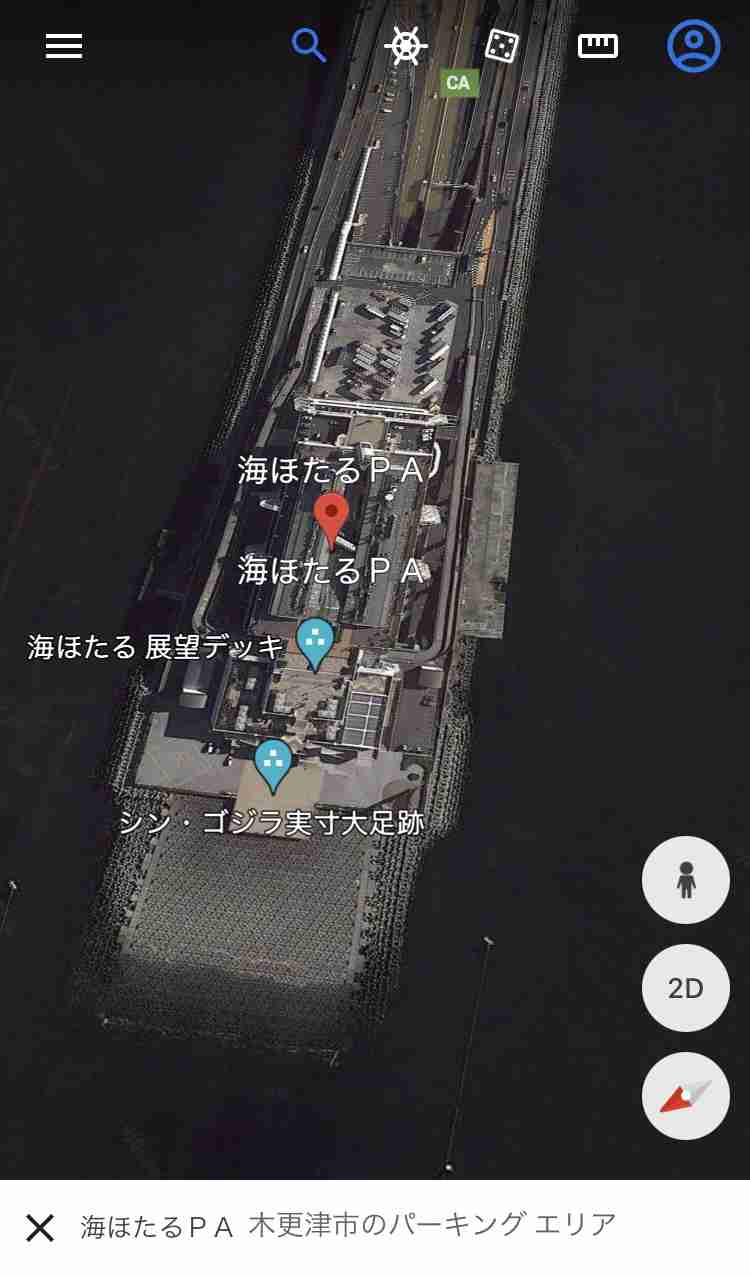Open the hamburger menu
This screenshot has width=750, height=1276.
pos(64,46)
